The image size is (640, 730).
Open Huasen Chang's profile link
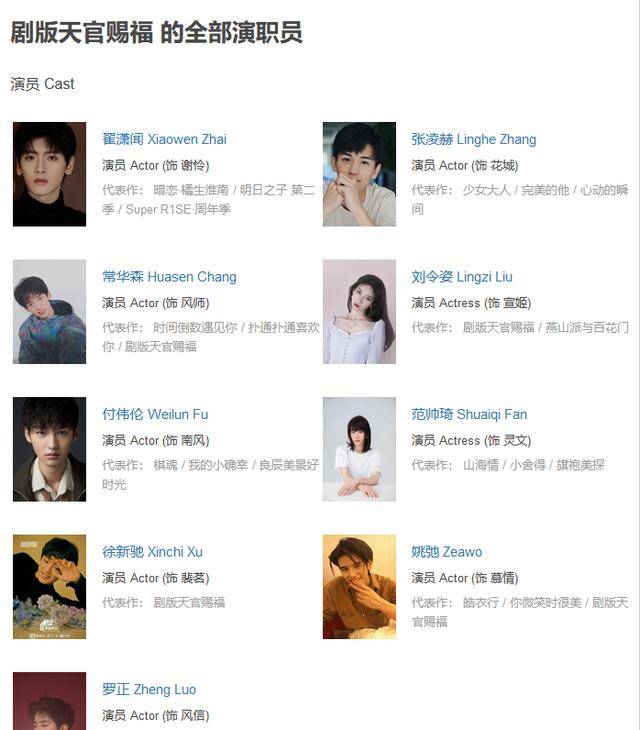point(169,277)
